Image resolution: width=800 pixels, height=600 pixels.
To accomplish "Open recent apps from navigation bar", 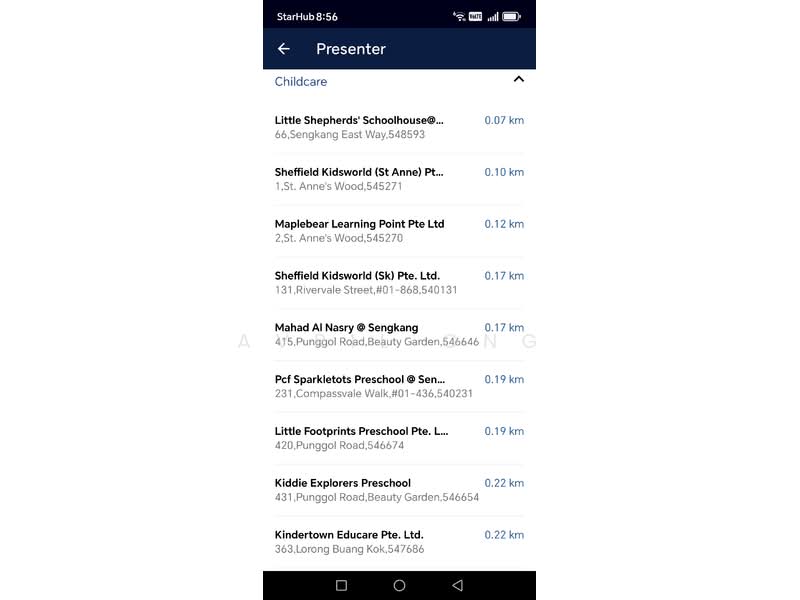I will [x=341, y=585].
